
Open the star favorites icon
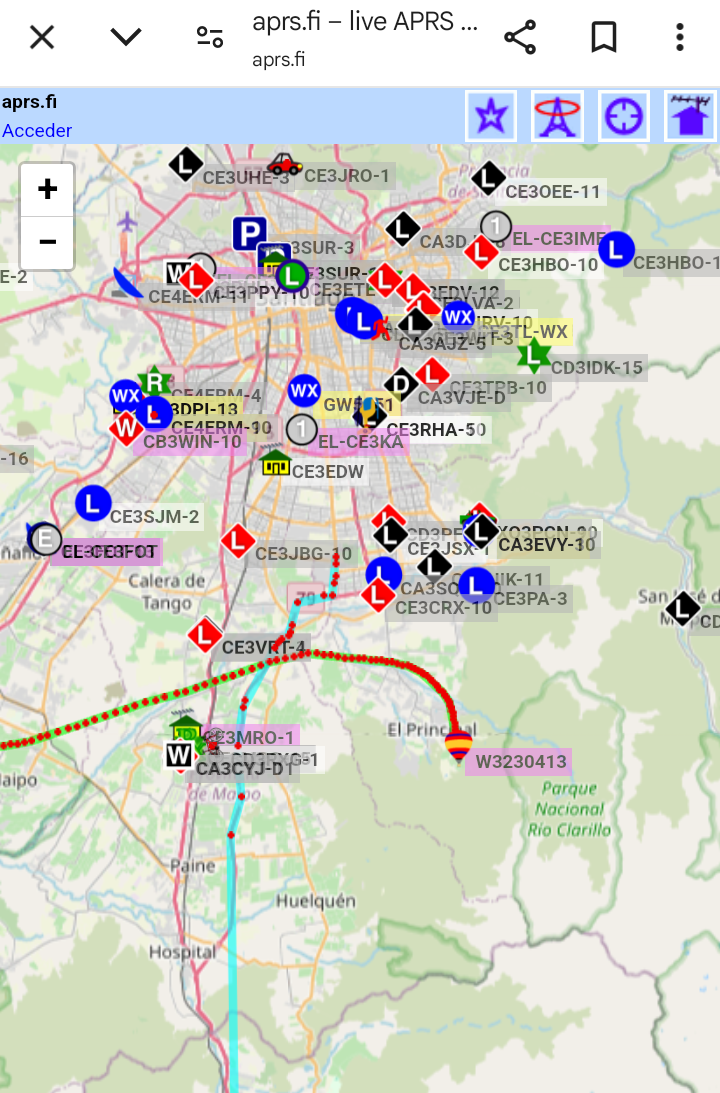click(491, 116)
